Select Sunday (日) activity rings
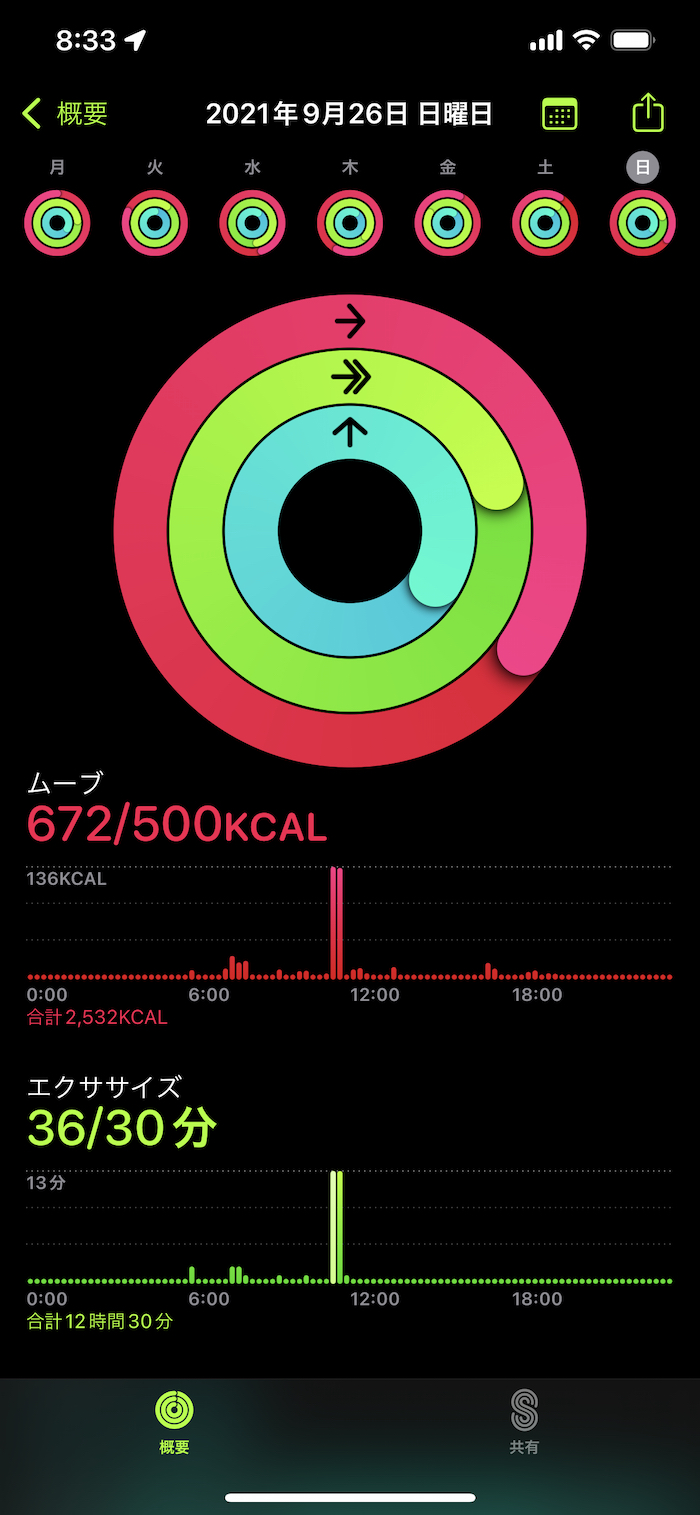700x1515 pixels. 642,222
